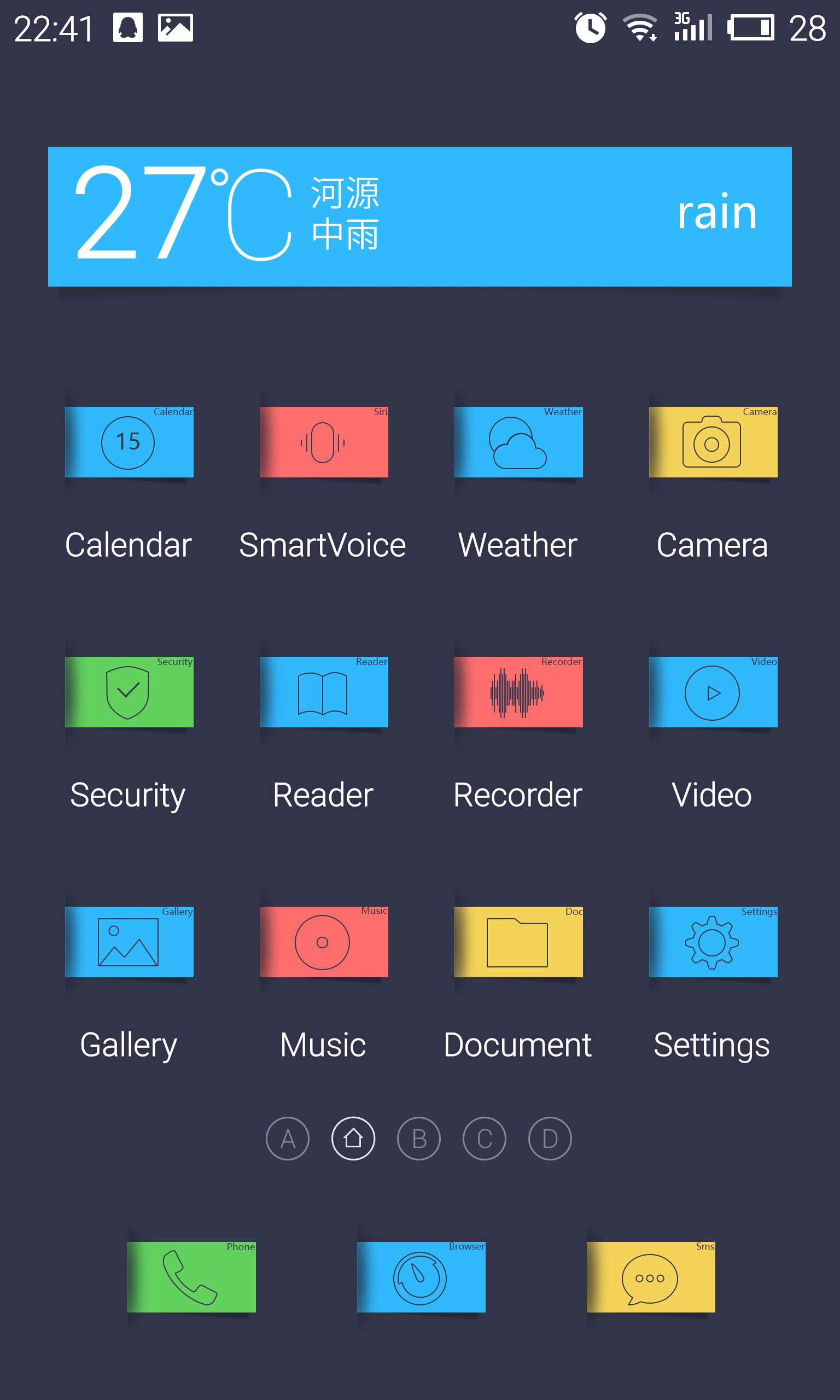Launch the Browser from the dock
This screenshot has height=1400, width=840.
(421, 1277)
